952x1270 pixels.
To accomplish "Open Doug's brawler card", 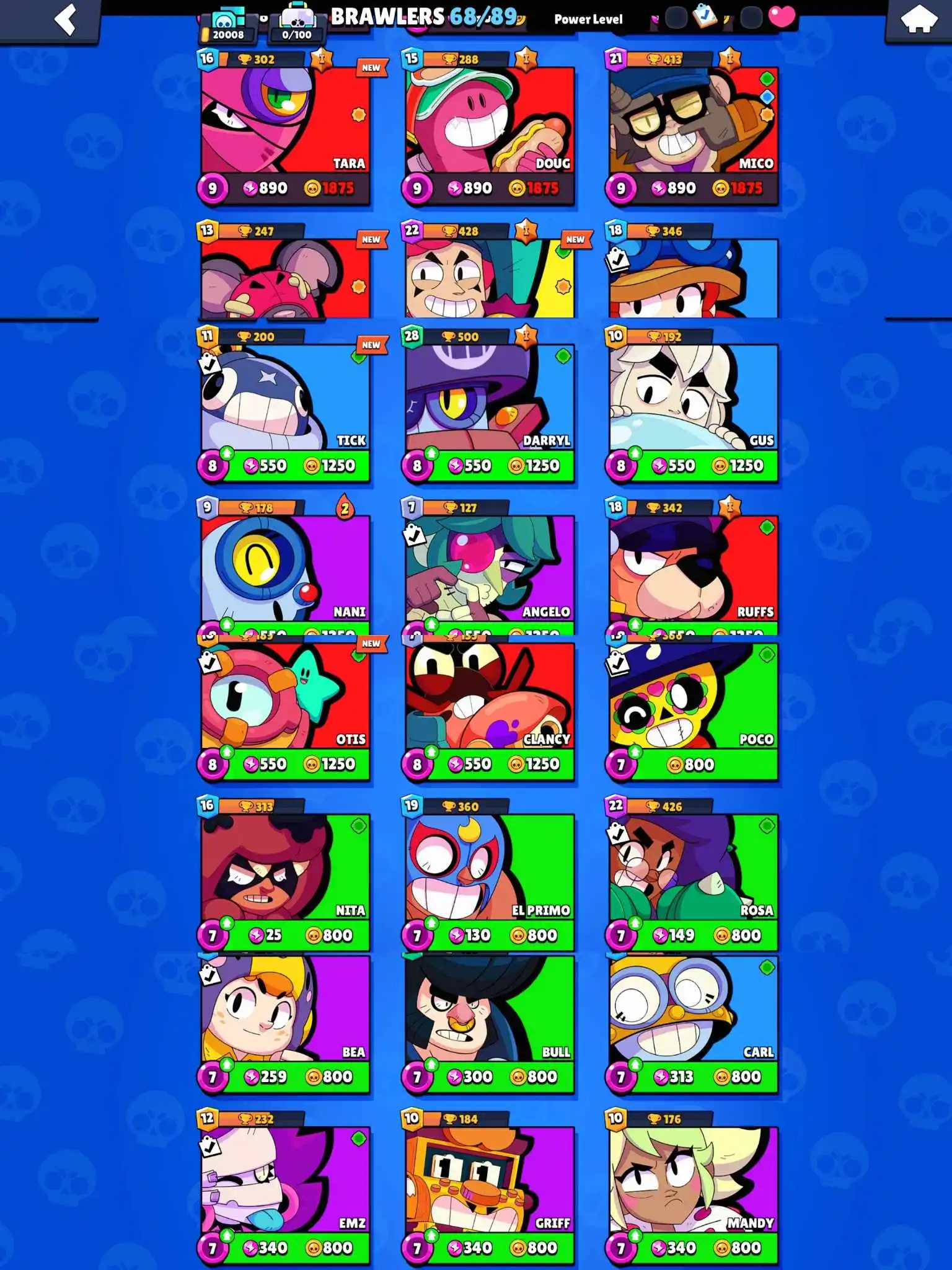I will 490,121.
